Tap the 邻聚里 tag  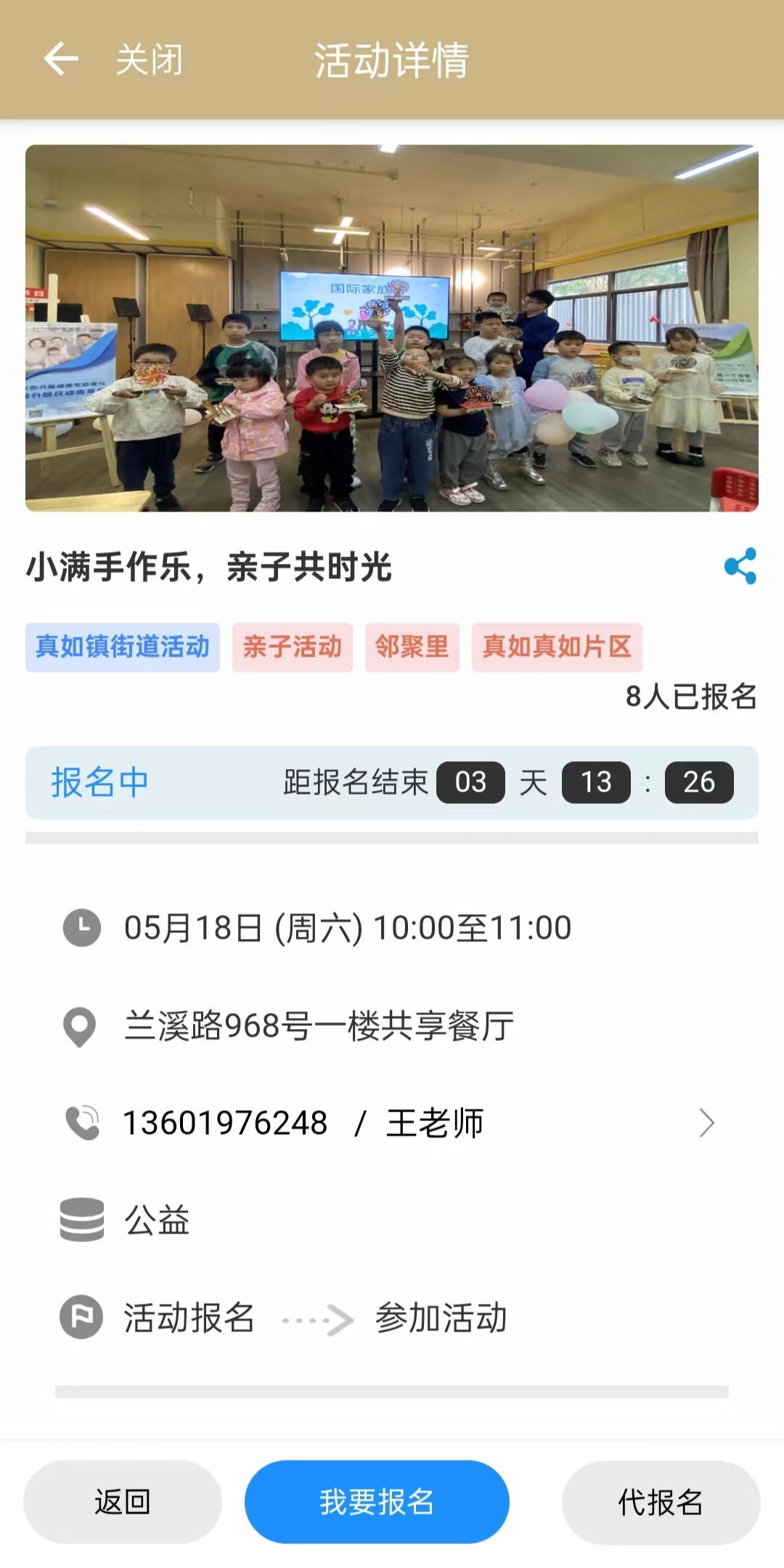(x=412, y=647)
